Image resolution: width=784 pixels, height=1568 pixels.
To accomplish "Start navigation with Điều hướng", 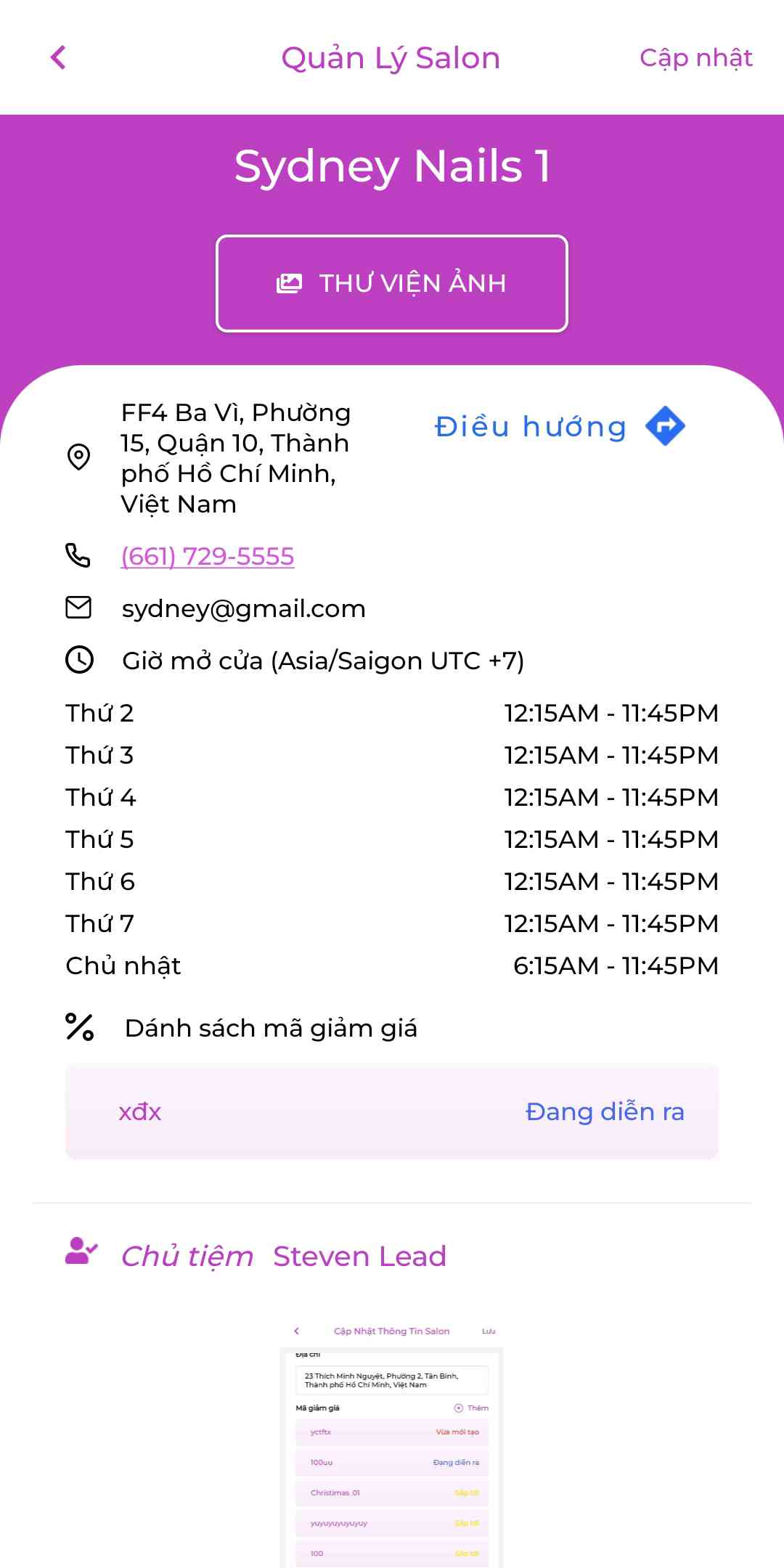I will 559,427.
